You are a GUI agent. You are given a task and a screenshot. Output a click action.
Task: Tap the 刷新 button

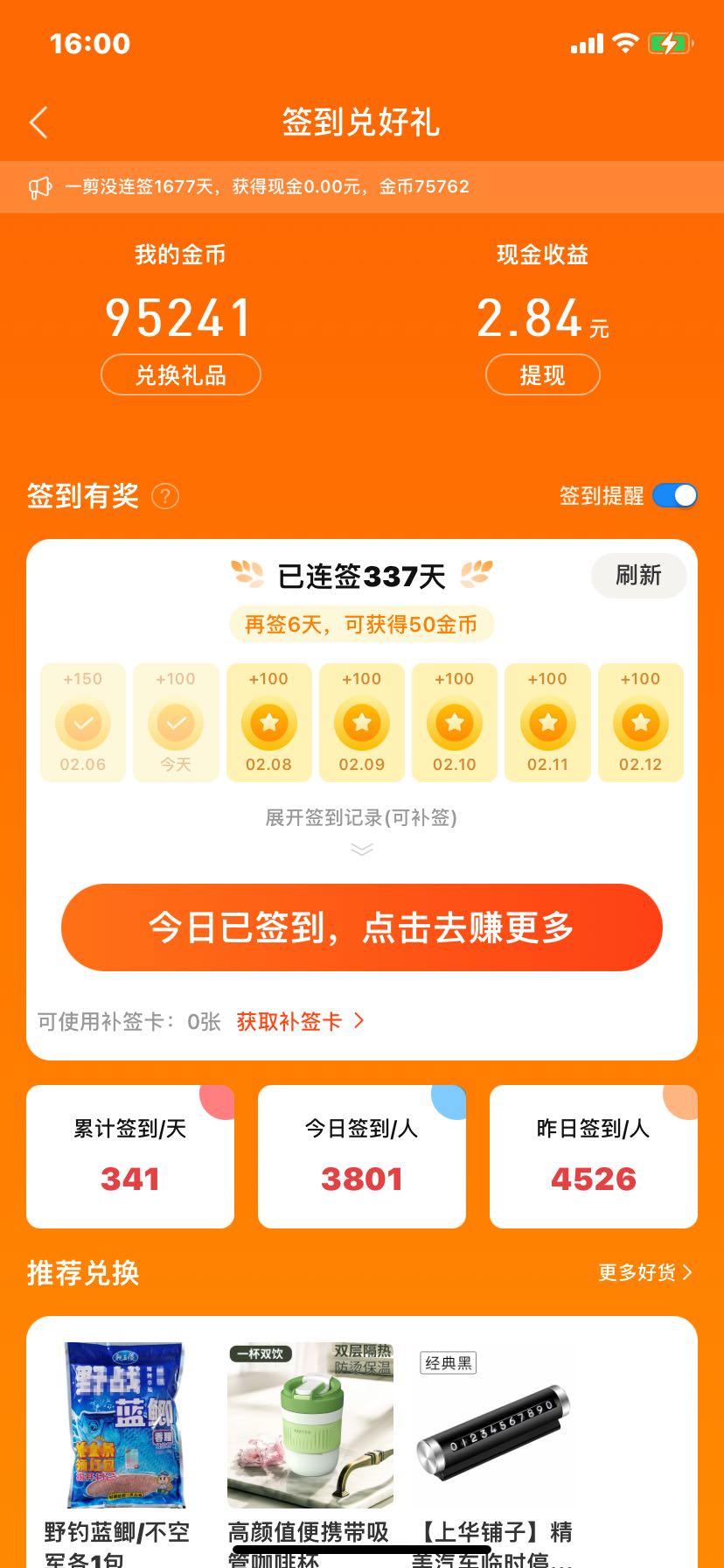(638, 575)
